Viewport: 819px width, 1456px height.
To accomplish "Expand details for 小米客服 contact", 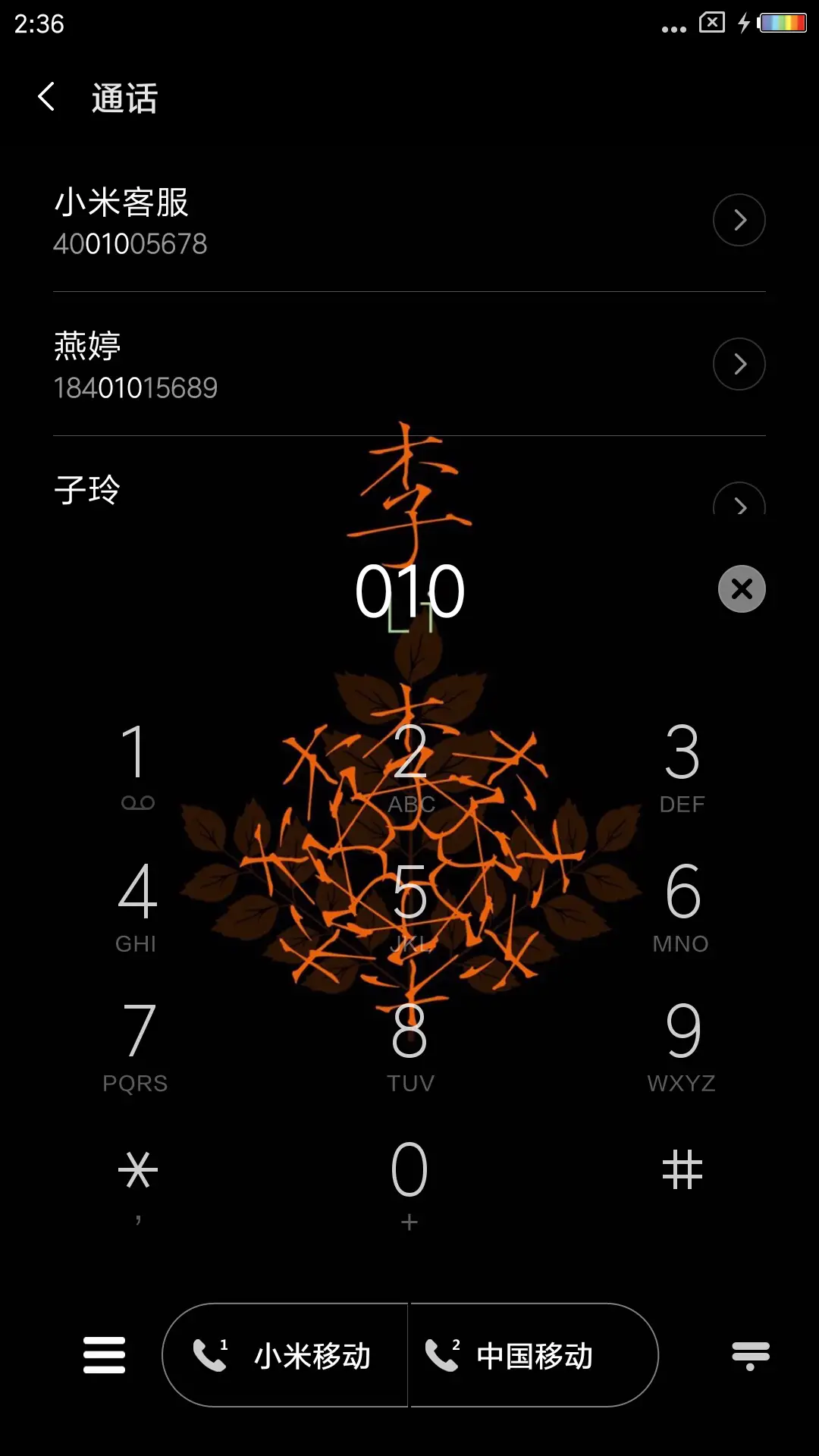I will (739, 220).
